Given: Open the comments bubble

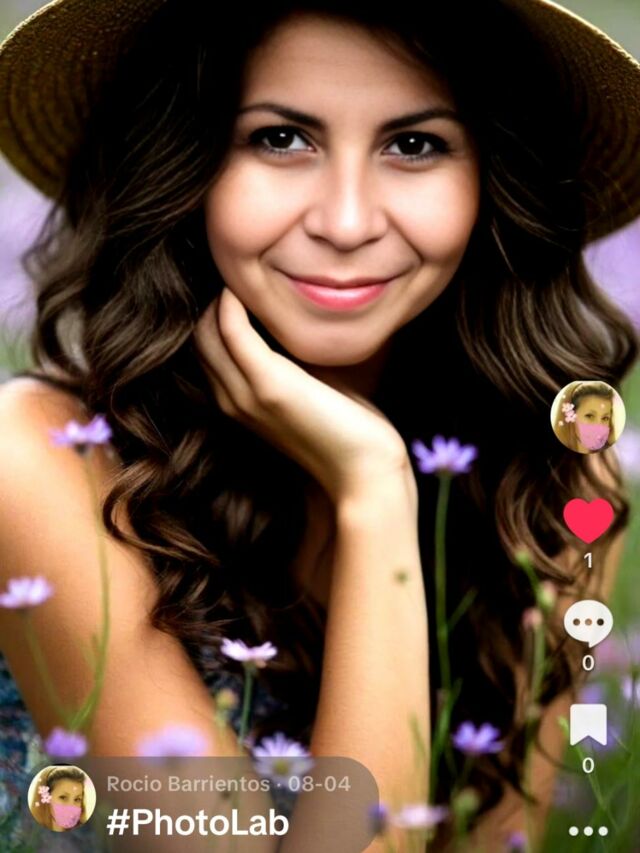Looking at the screenshot, I should pyautogui.click(x=588, y=623).
